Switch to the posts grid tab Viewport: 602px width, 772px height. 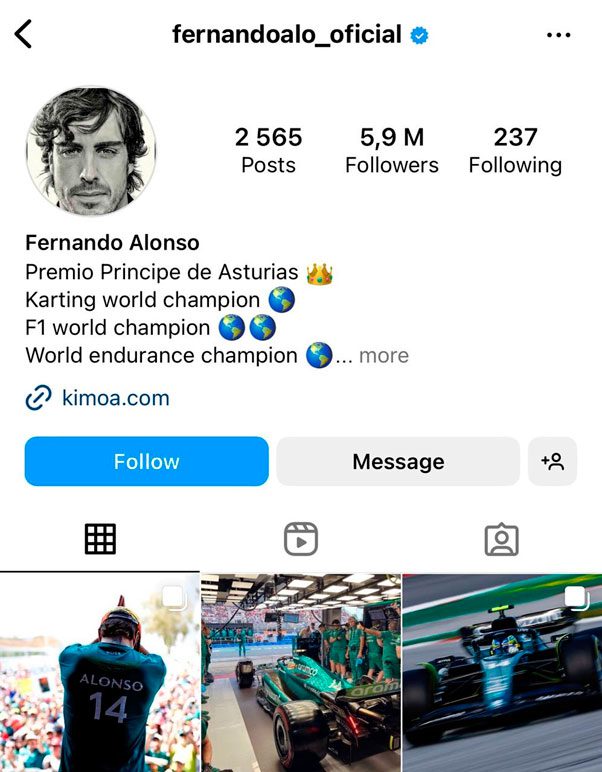click(x=100, y=539)
